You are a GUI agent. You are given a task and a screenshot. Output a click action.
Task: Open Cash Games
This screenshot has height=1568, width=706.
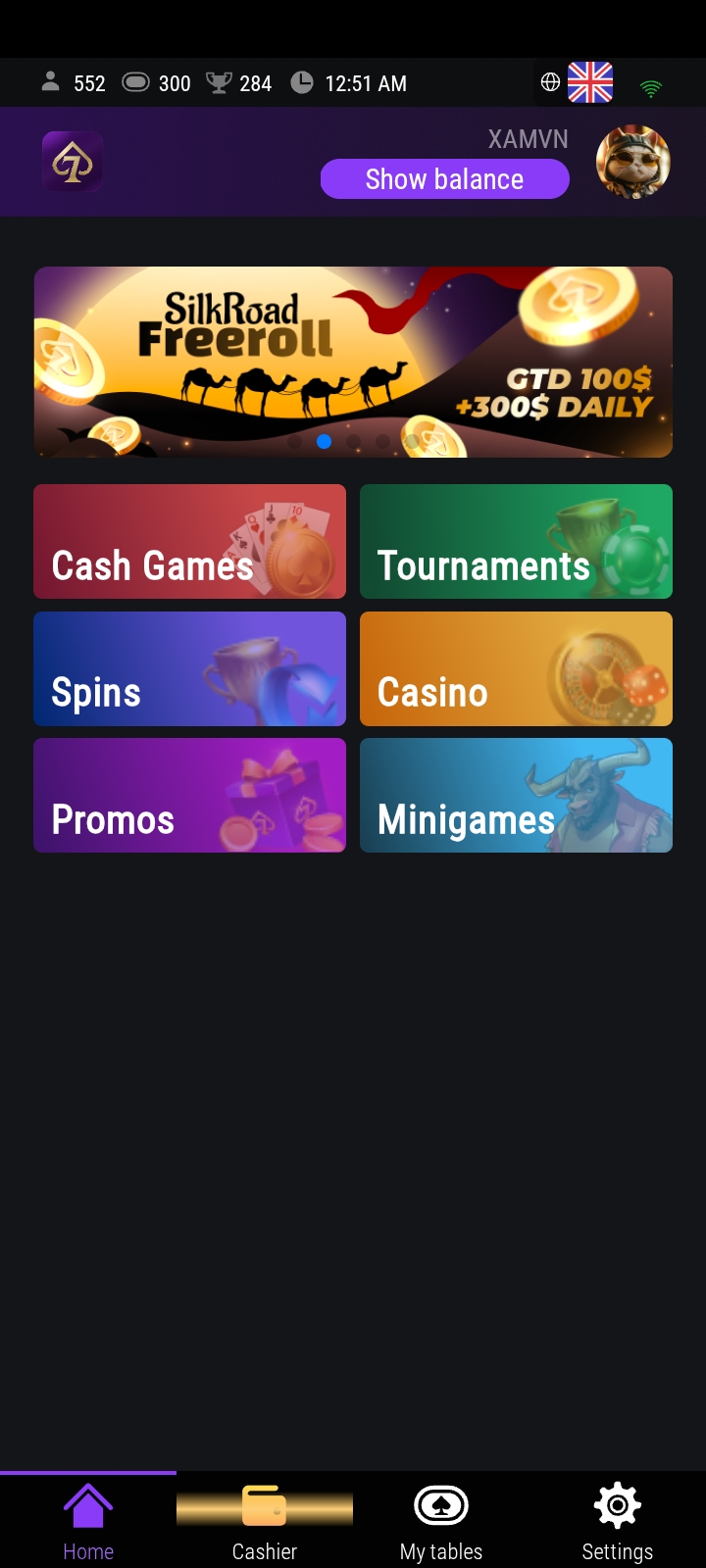pyautogui.click(x=189, y=542)
